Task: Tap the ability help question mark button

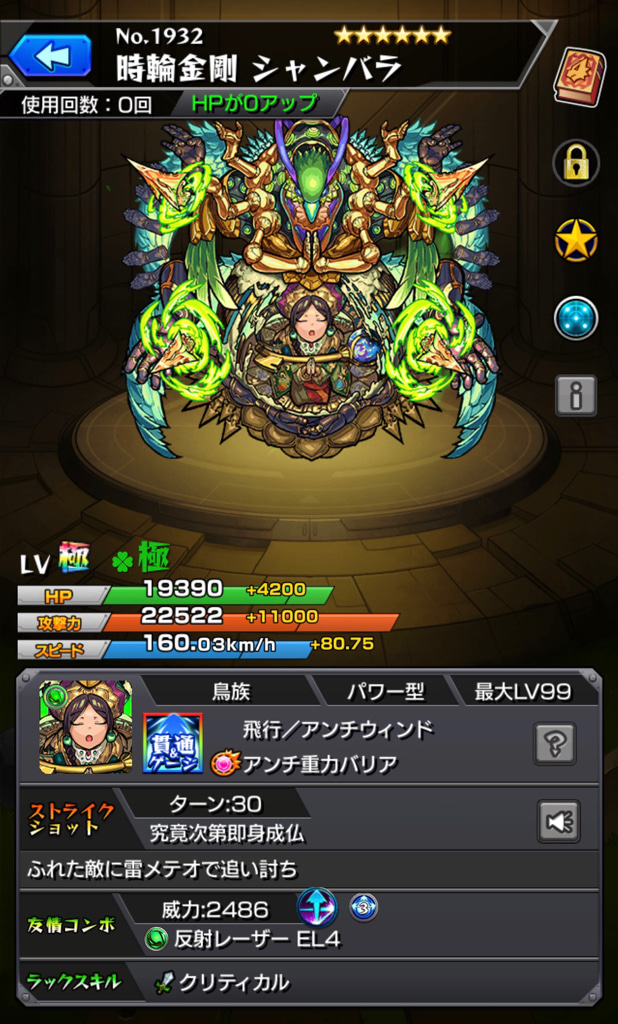Action: pyautogui.click(x=555, y=744)
